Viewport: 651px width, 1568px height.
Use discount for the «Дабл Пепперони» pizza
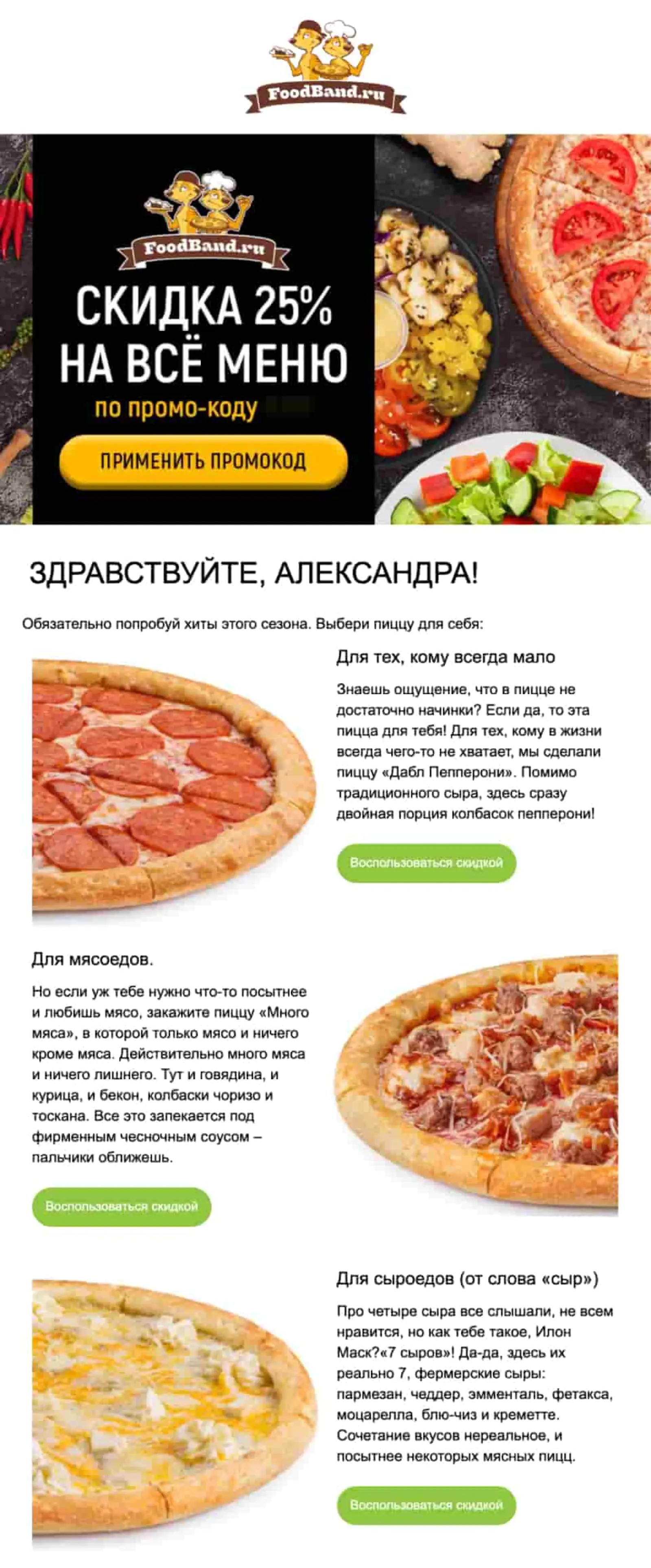(426, 863)
